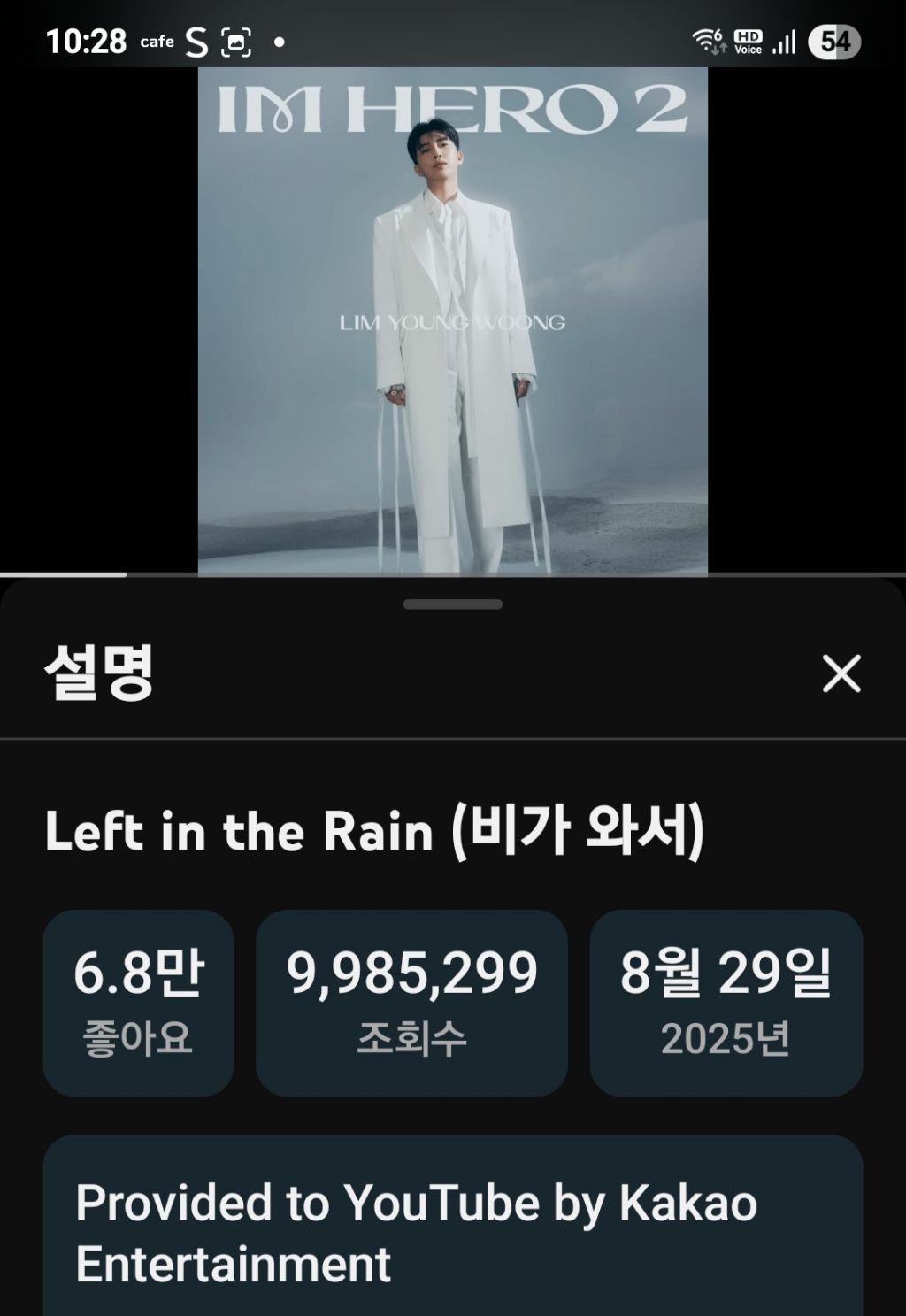This screenshot has width=906, height=1316.
Task: Close the 설명 description panel
Action: 841,673
